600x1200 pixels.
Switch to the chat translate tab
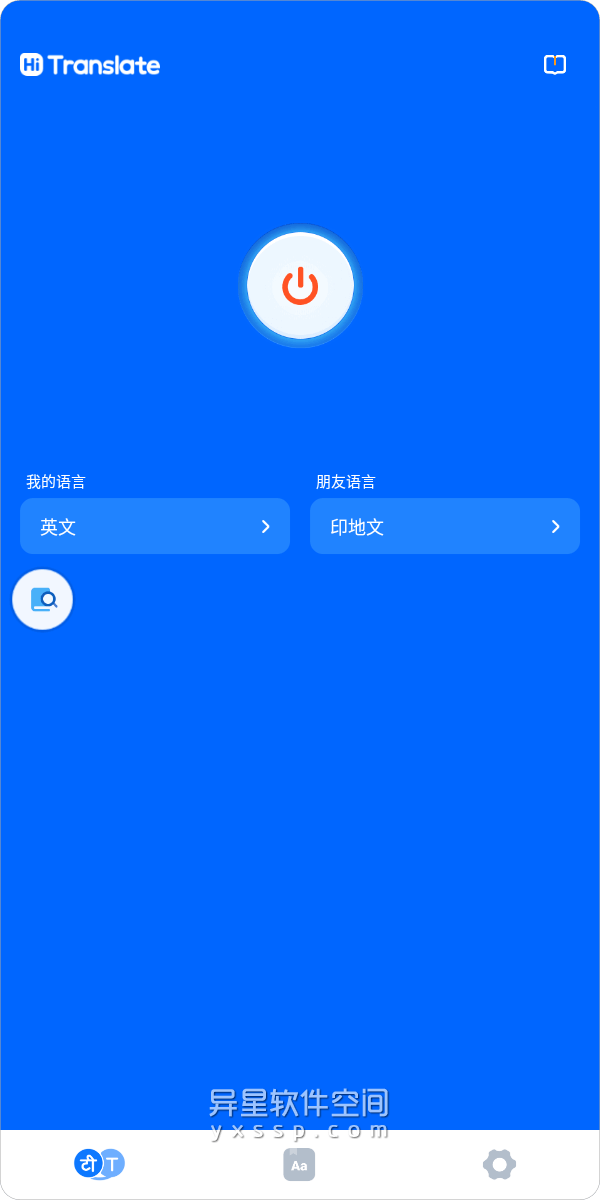click(x=99, y=1163)
